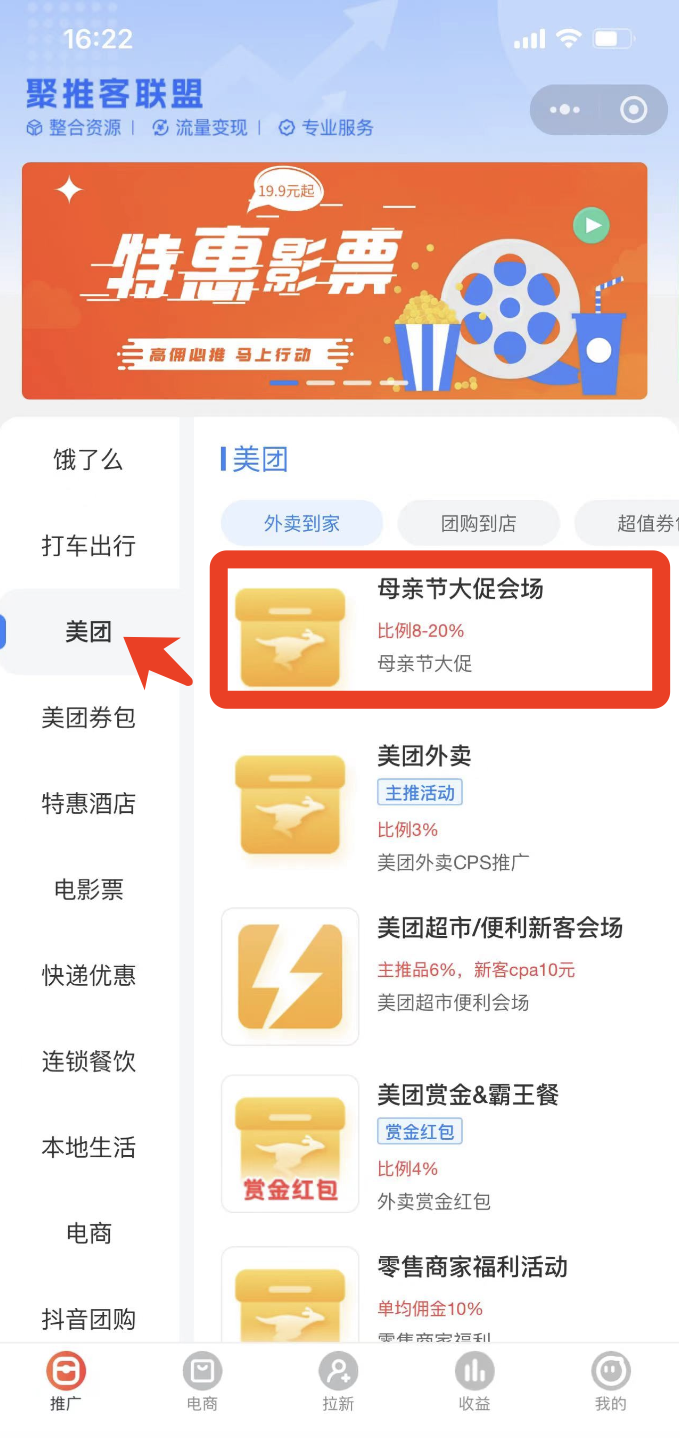Open the 美团外卖 promotion item
Viewport: 680px width, 1438px height.
pyautogui.click(x=440, y=805)
